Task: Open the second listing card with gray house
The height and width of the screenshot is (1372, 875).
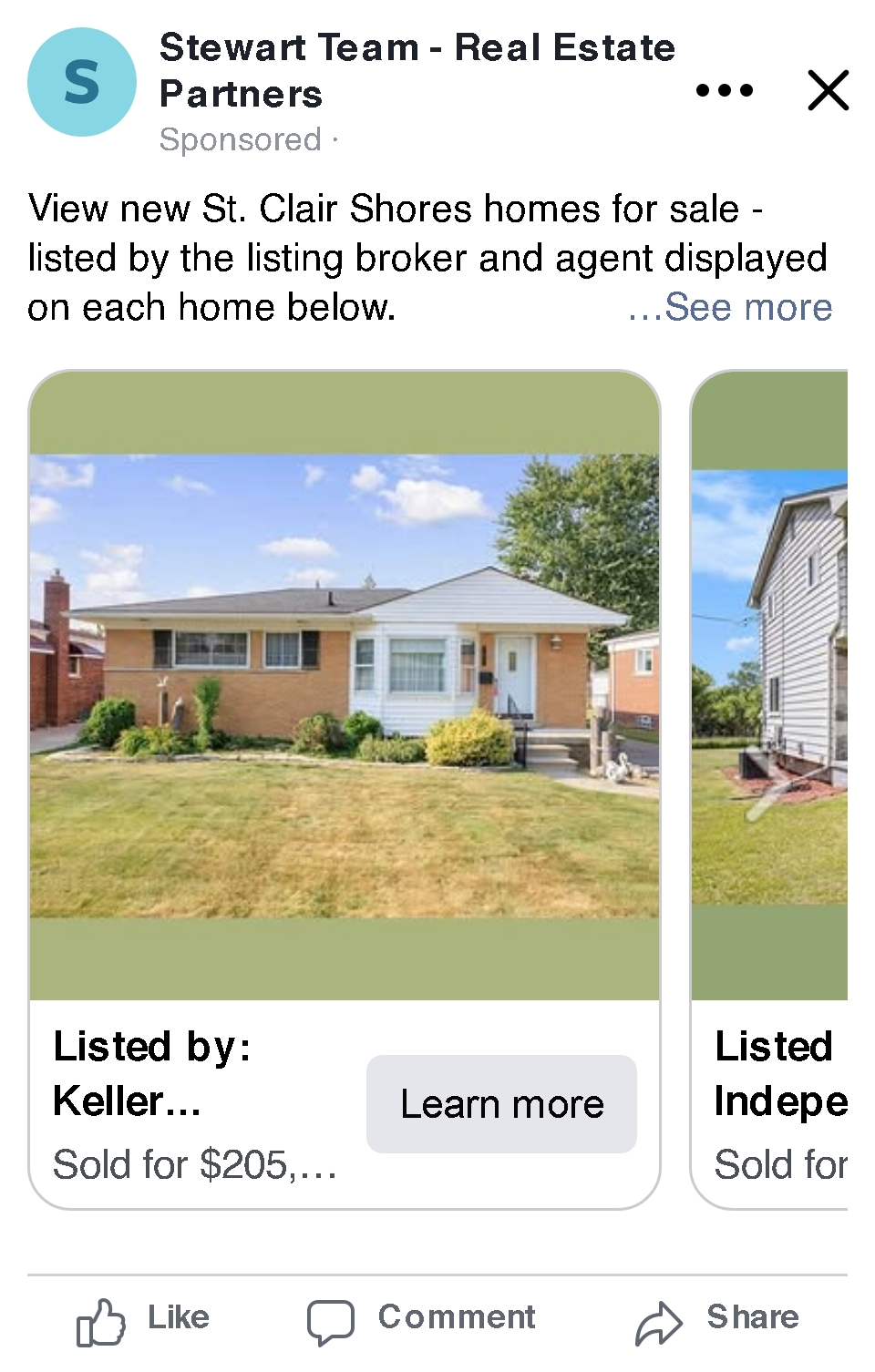Action: [x=770, y=685]
